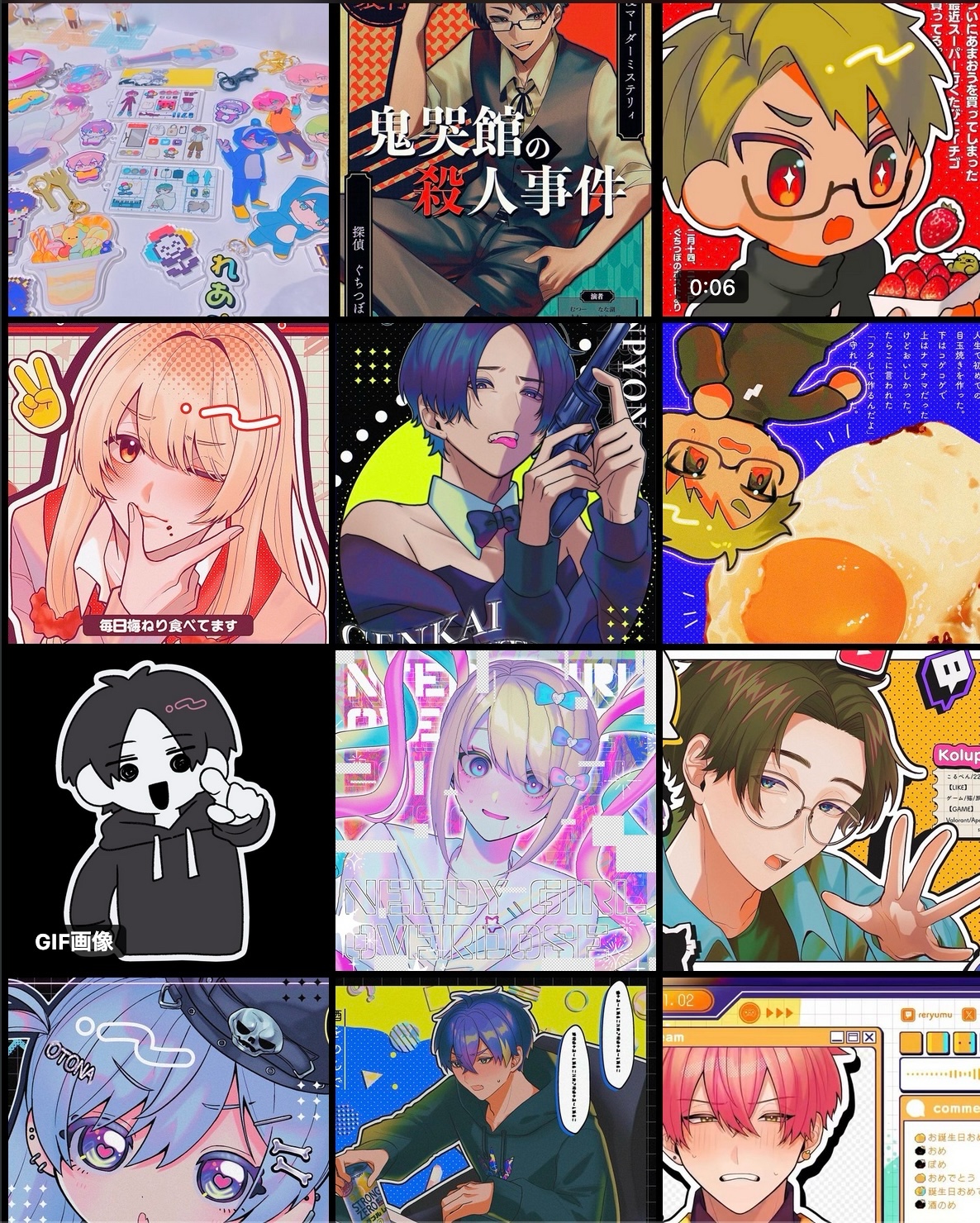Open the fried egg illustration tile
This screenshot has width=980, height=1223.
821,483
